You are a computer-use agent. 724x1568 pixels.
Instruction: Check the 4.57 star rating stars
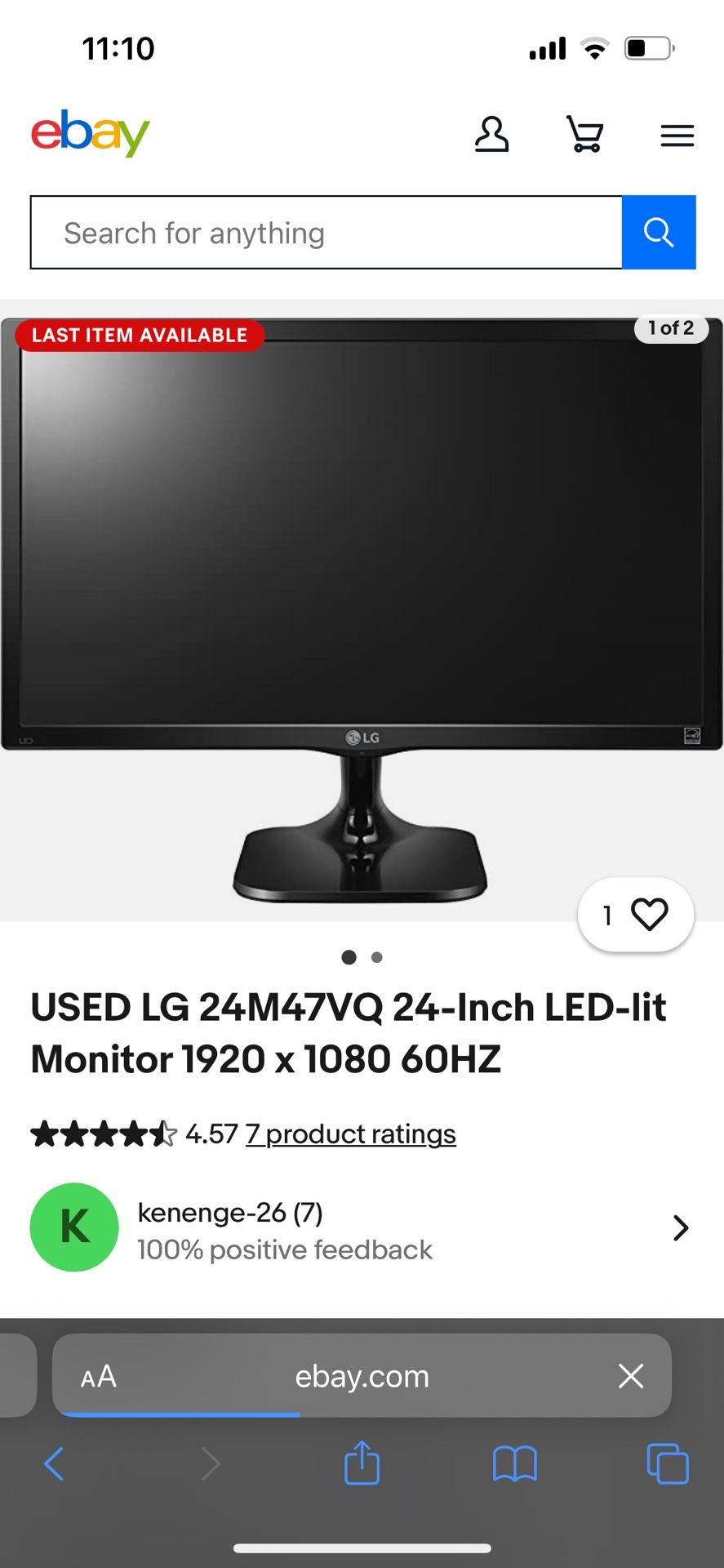point(101,1134)
